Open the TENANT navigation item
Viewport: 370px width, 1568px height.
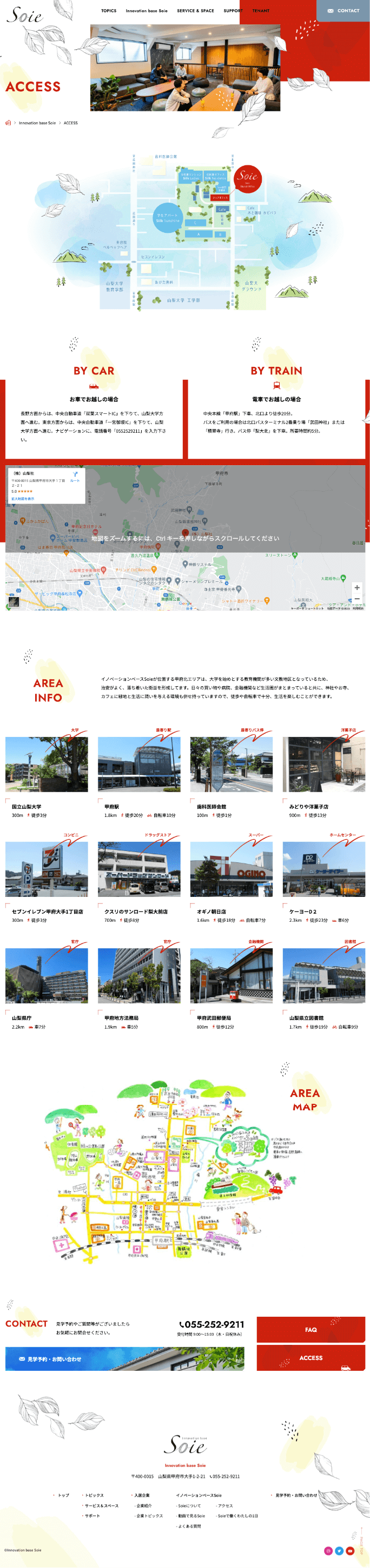(261, 10)
